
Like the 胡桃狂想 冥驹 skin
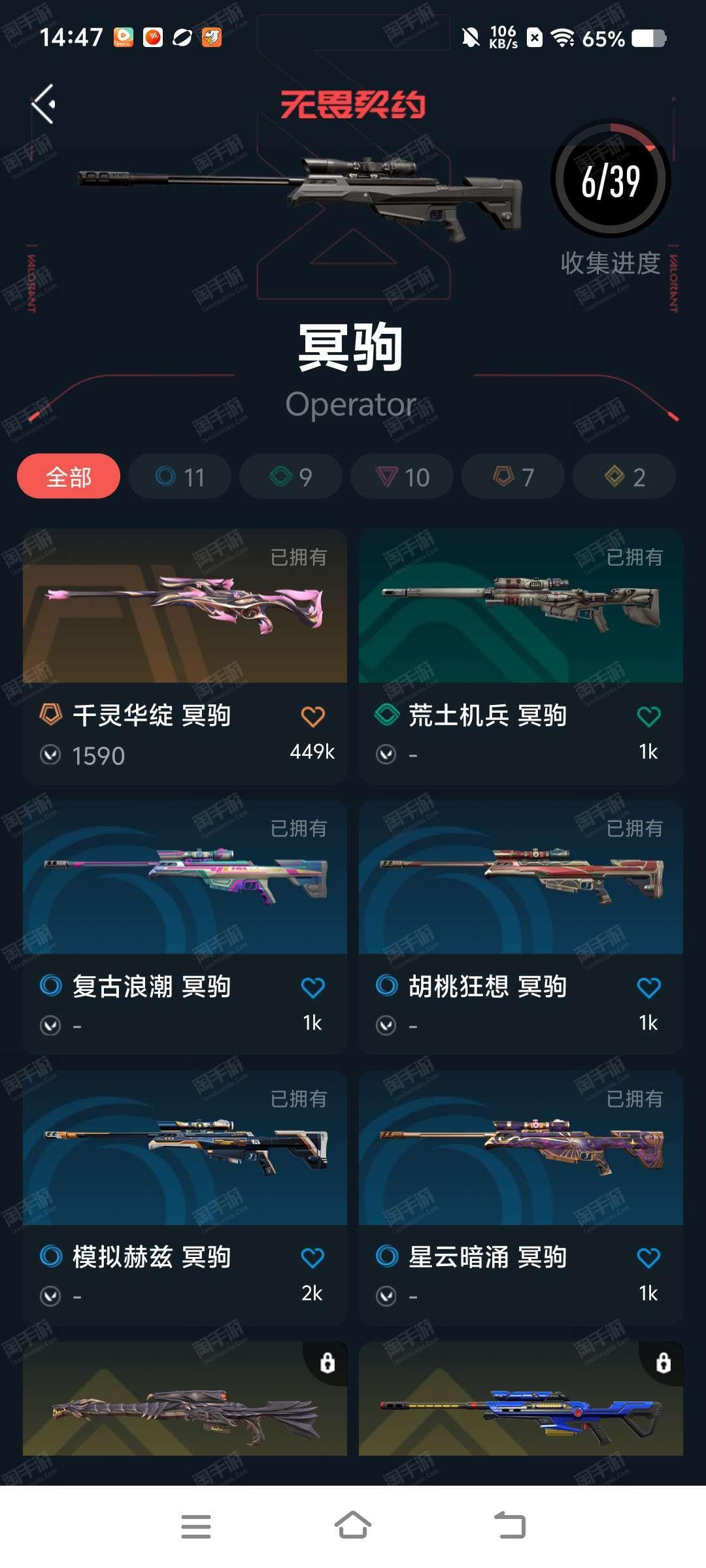pyautogui.click(x=648, y=988)
